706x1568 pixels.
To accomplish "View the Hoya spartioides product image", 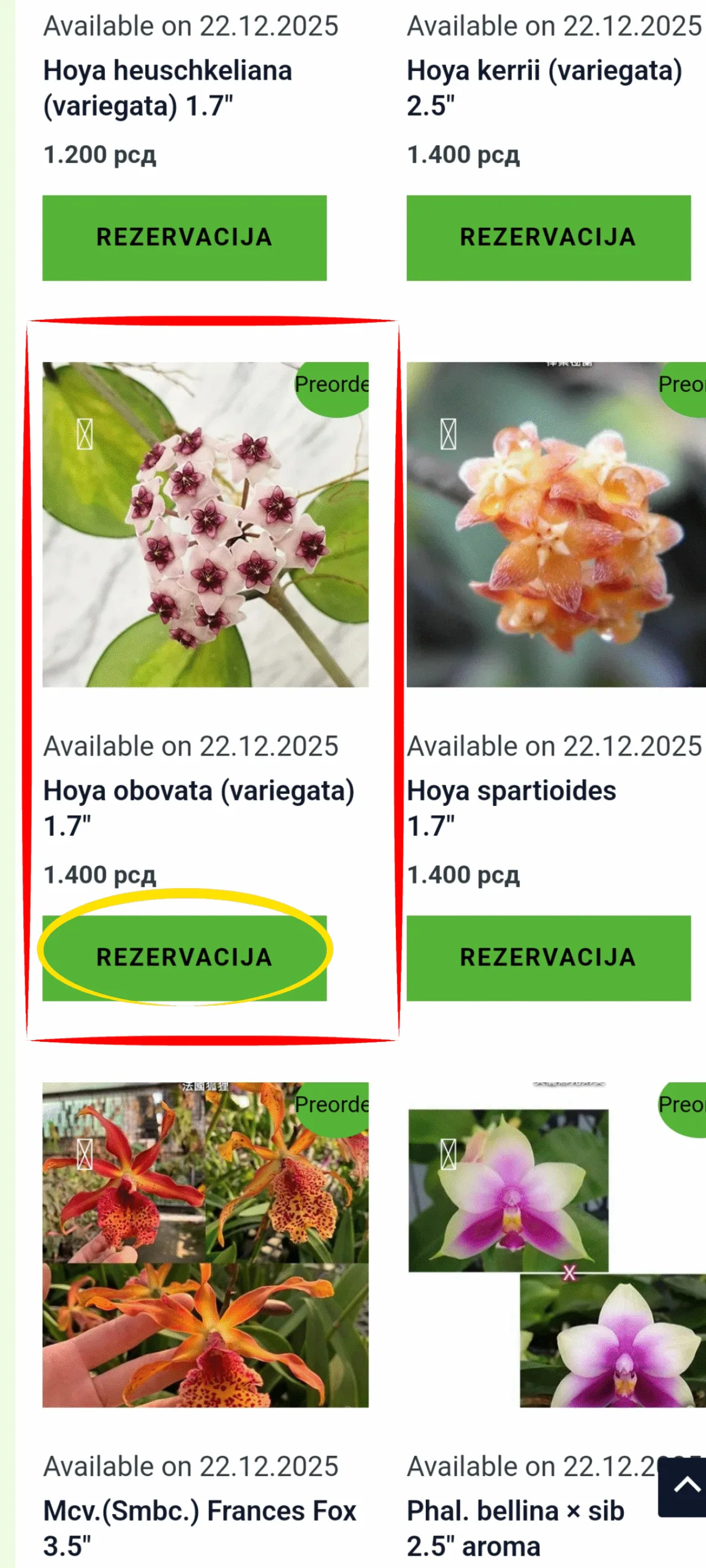I will (x=556, y=524).
